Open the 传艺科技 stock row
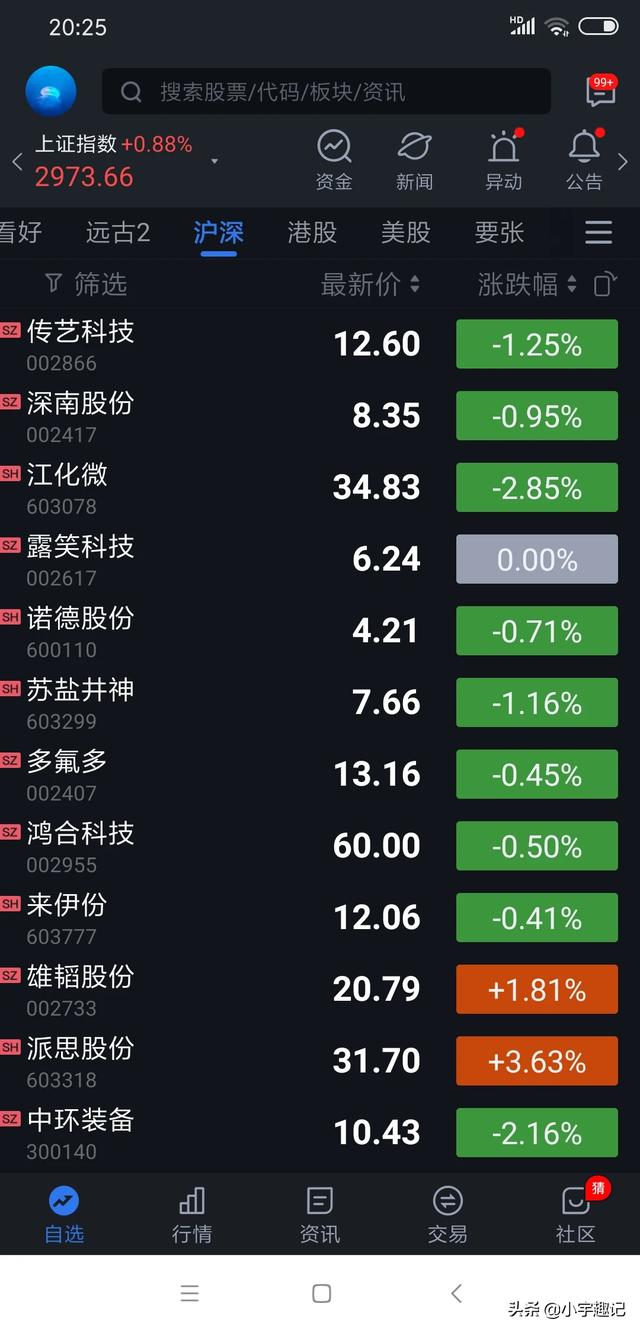The image size is (640, 1332). [200, 344]
